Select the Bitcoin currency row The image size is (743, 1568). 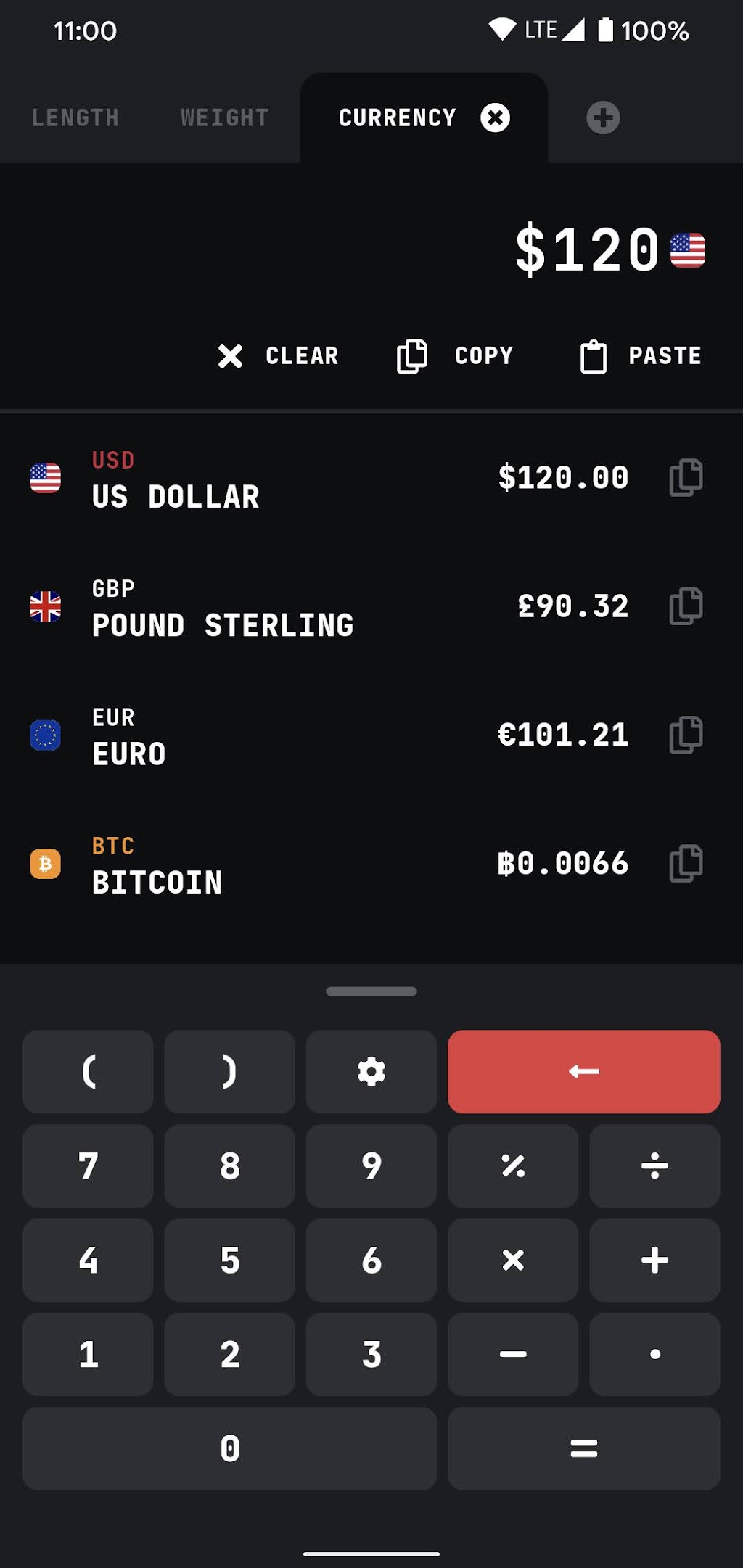[290, 864]
